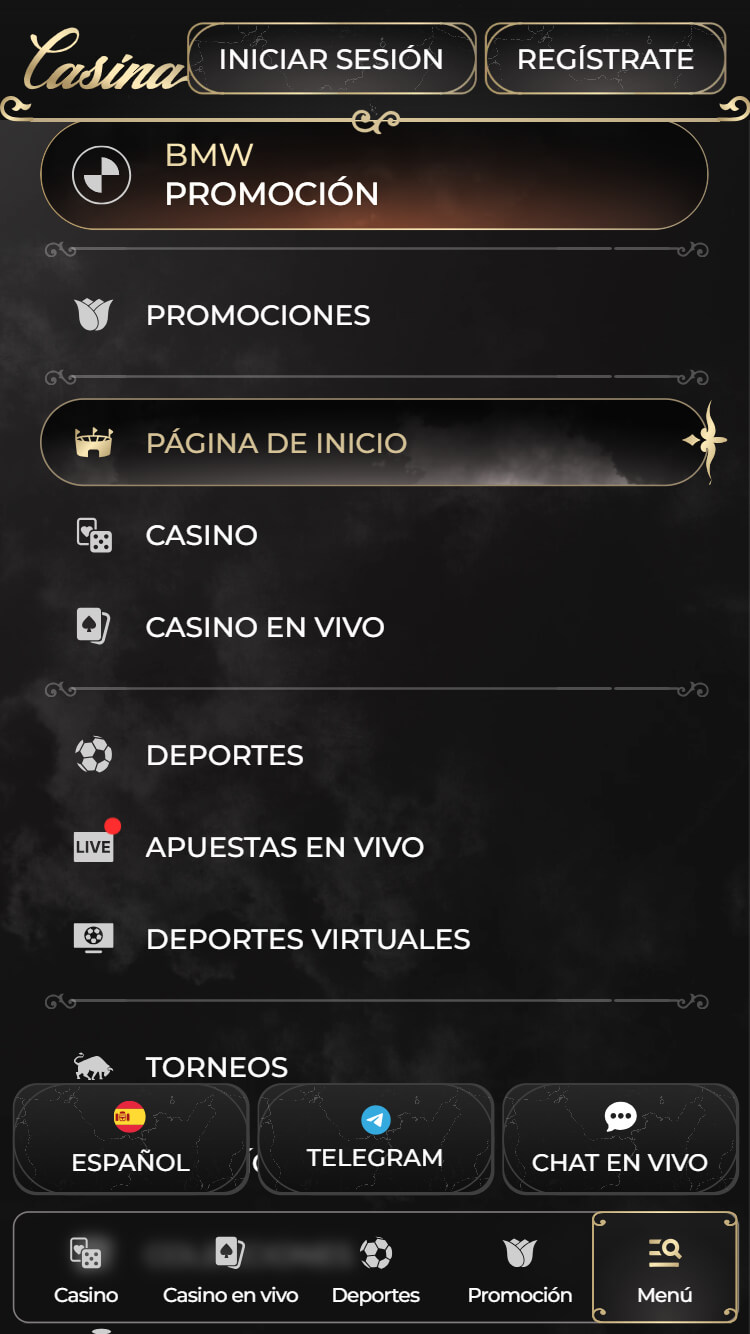Switch to the Promoción bottom tab
The height and width of the screenshot is (1334, 750).
tap(520, 1270)
